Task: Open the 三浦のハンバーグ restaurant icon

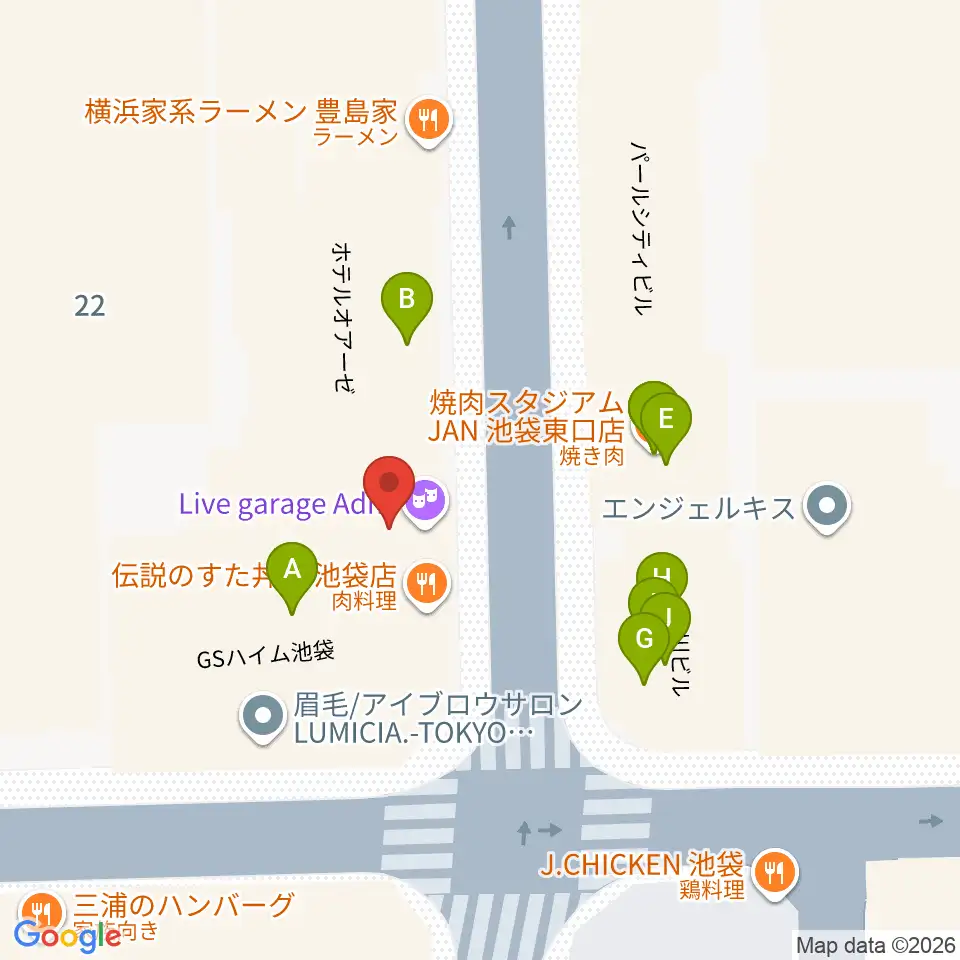Action: point(43,912)
